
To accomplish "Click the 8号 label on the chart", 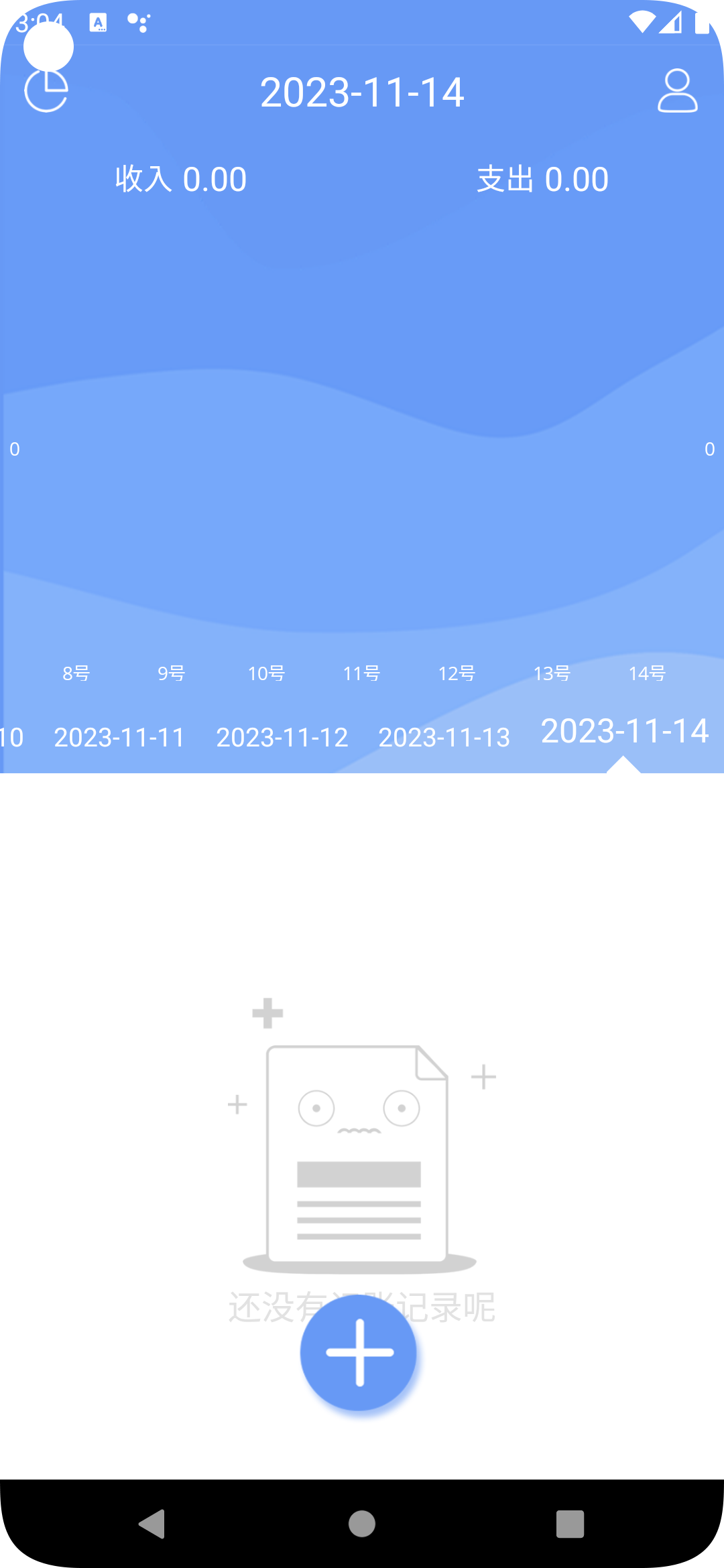I will [74, 673].
